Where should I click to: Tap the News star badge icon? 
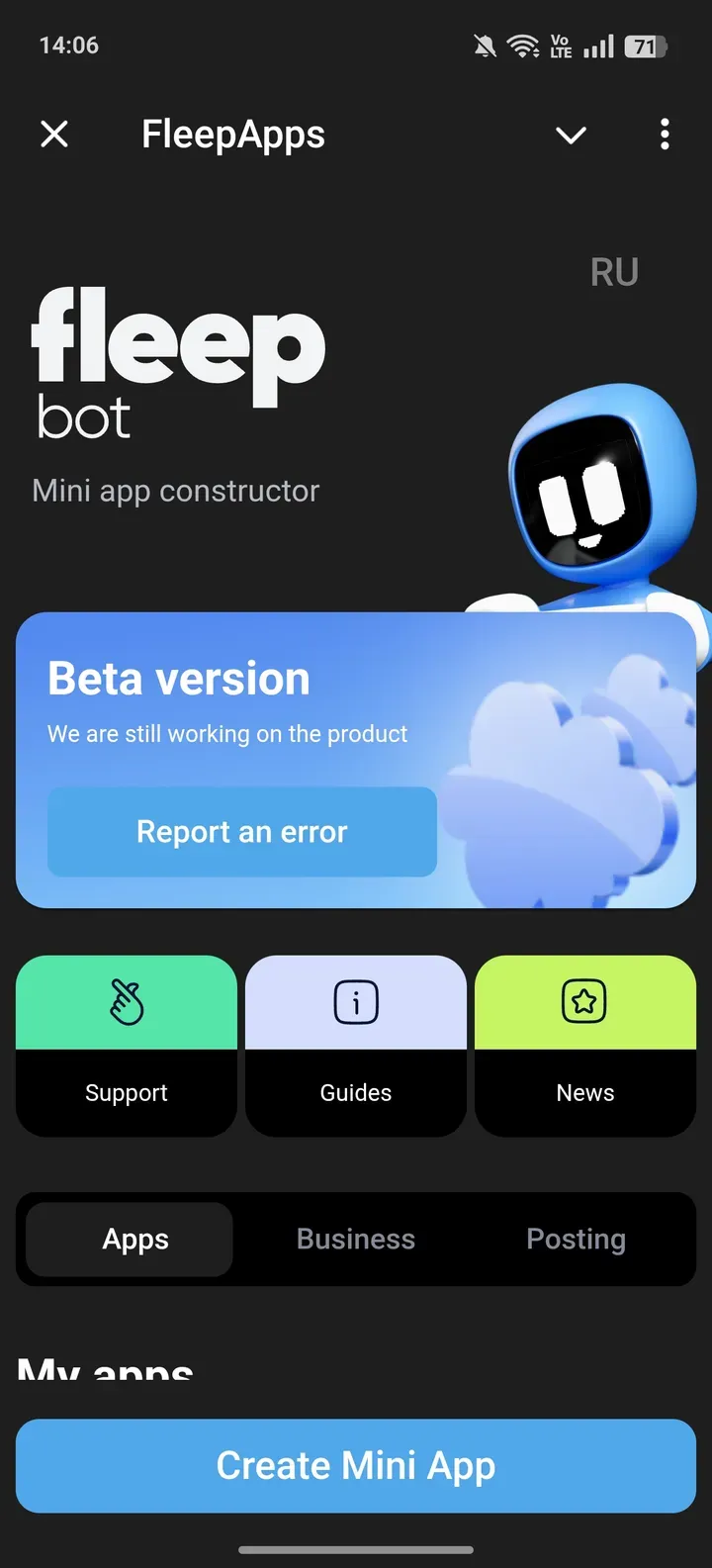click(584, 1001)
